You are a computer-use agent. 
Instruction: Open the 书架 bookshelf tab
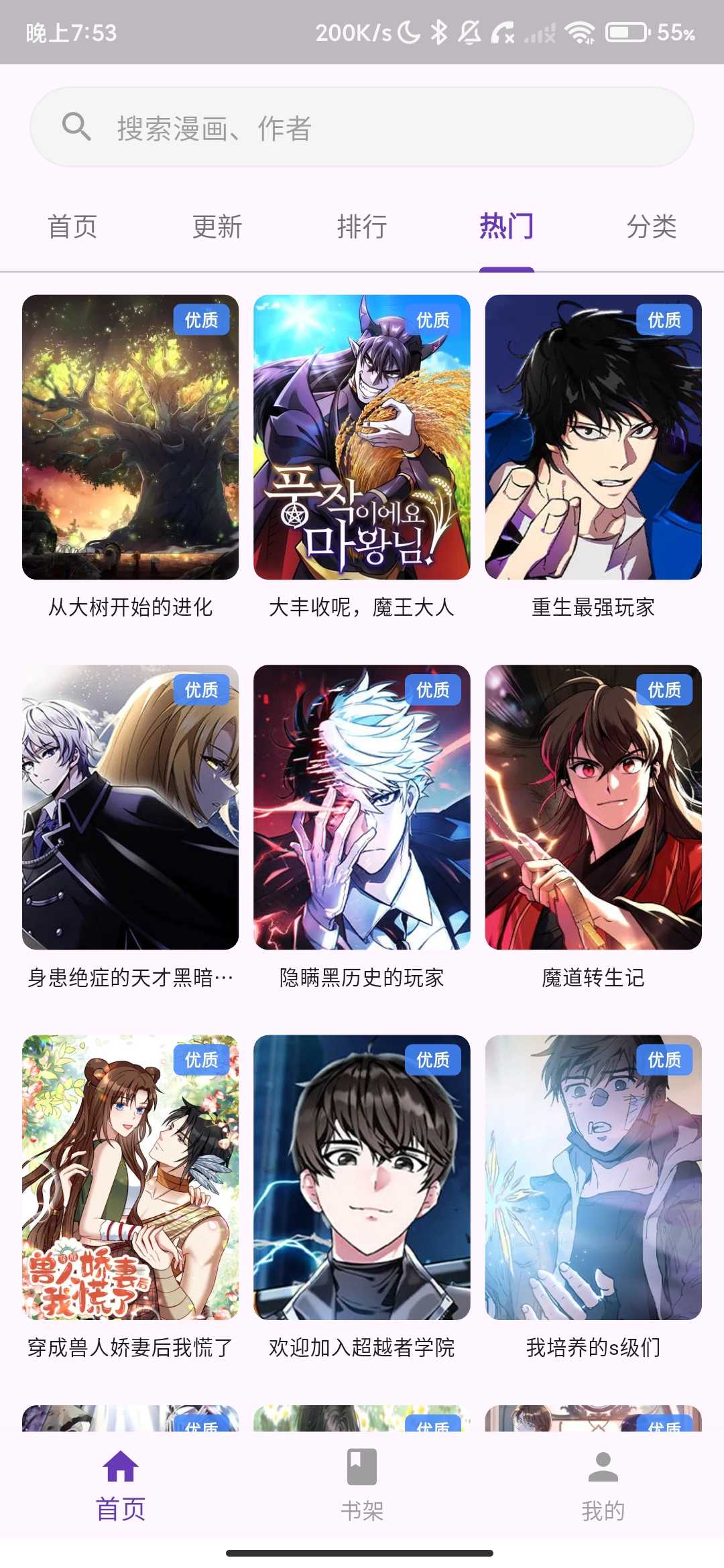(362, 1485)
